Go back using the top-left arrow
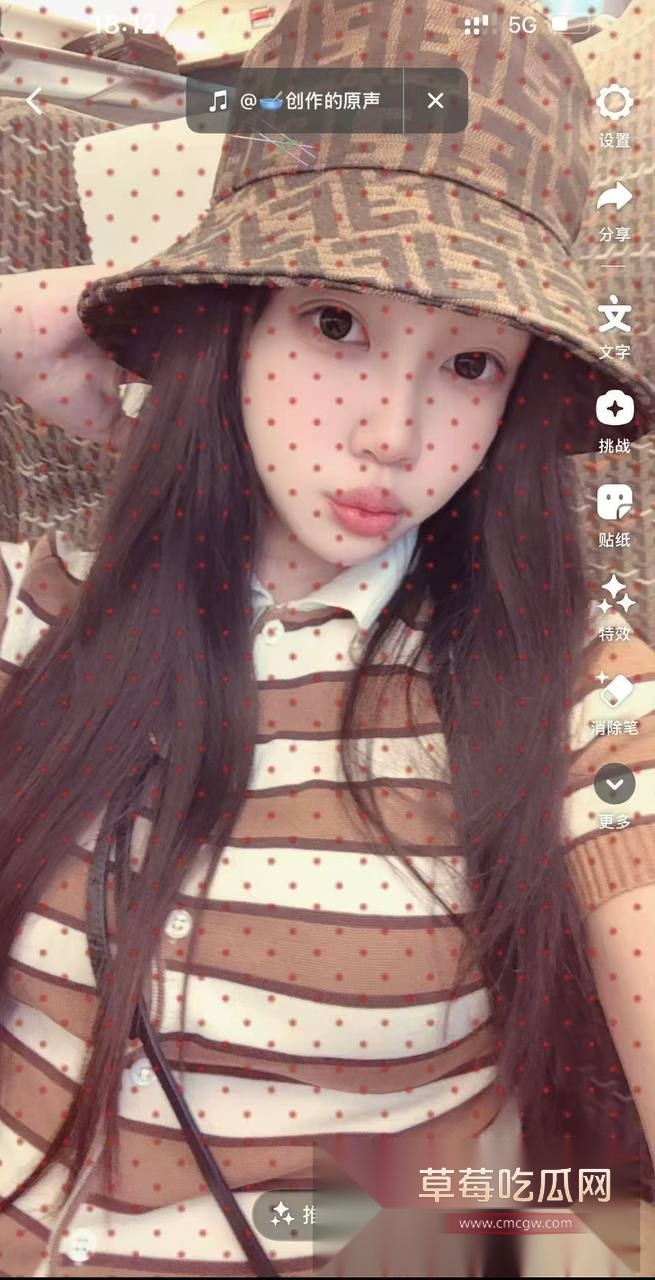This screenshot has width=655, height=1280. tap(34, 100)
